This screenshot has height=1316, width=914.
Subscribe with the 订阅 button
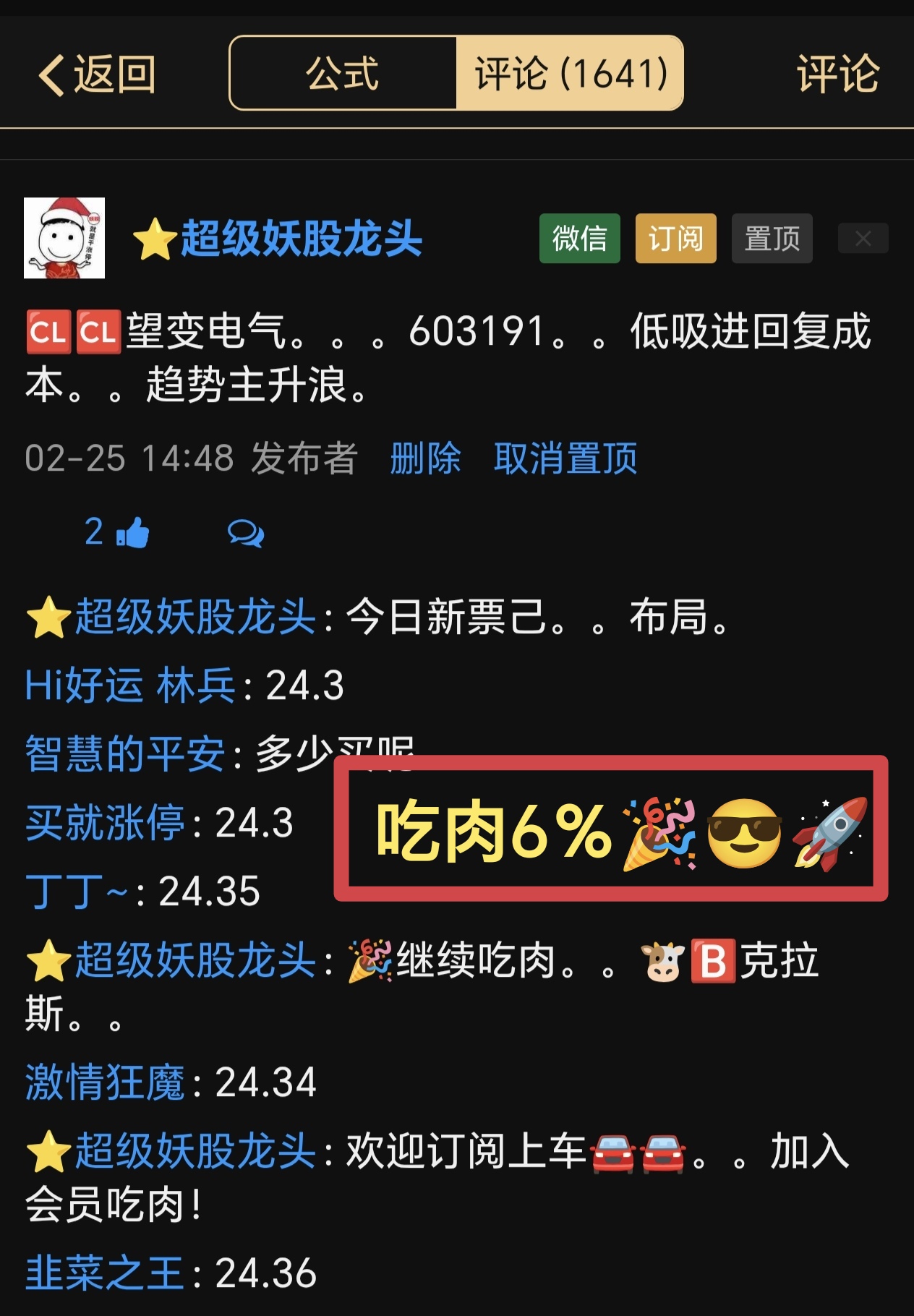(675, 239)
